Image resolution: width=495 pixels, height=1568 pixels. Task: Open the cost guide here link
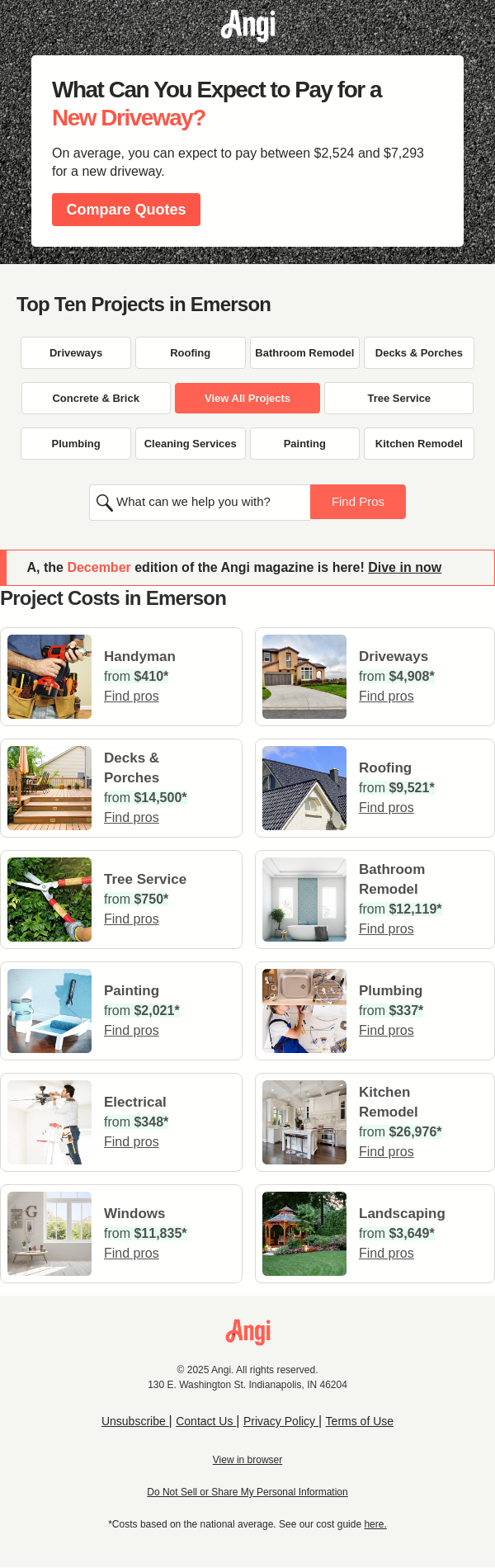[375, 1524]
